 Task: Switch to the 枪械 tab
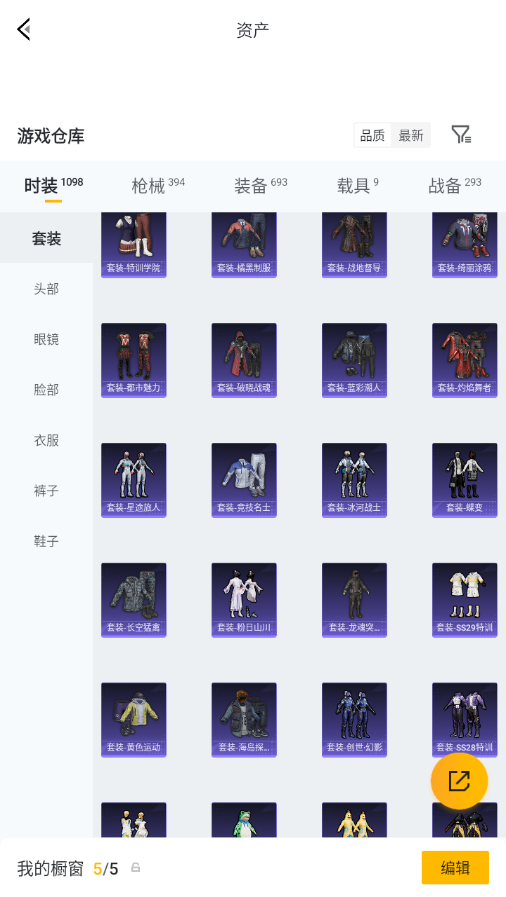[x=158, y=185]
